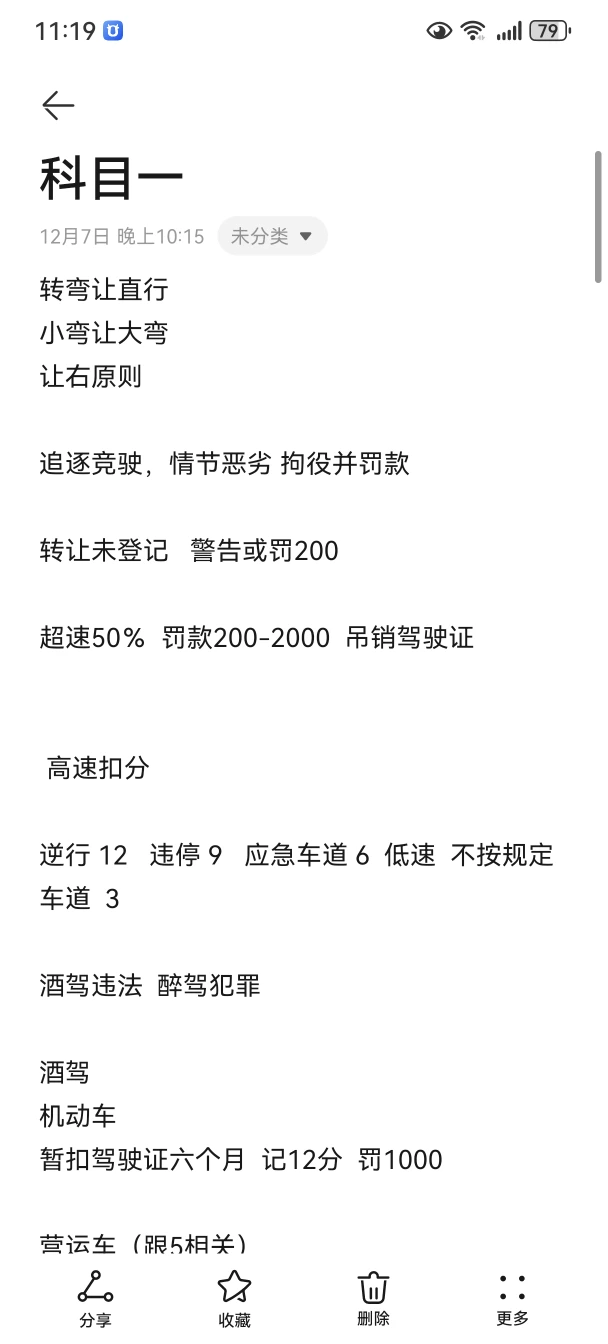The image size is (608, 1344).
Task: Open the 更多 options menu
Action: point(512,1299)
